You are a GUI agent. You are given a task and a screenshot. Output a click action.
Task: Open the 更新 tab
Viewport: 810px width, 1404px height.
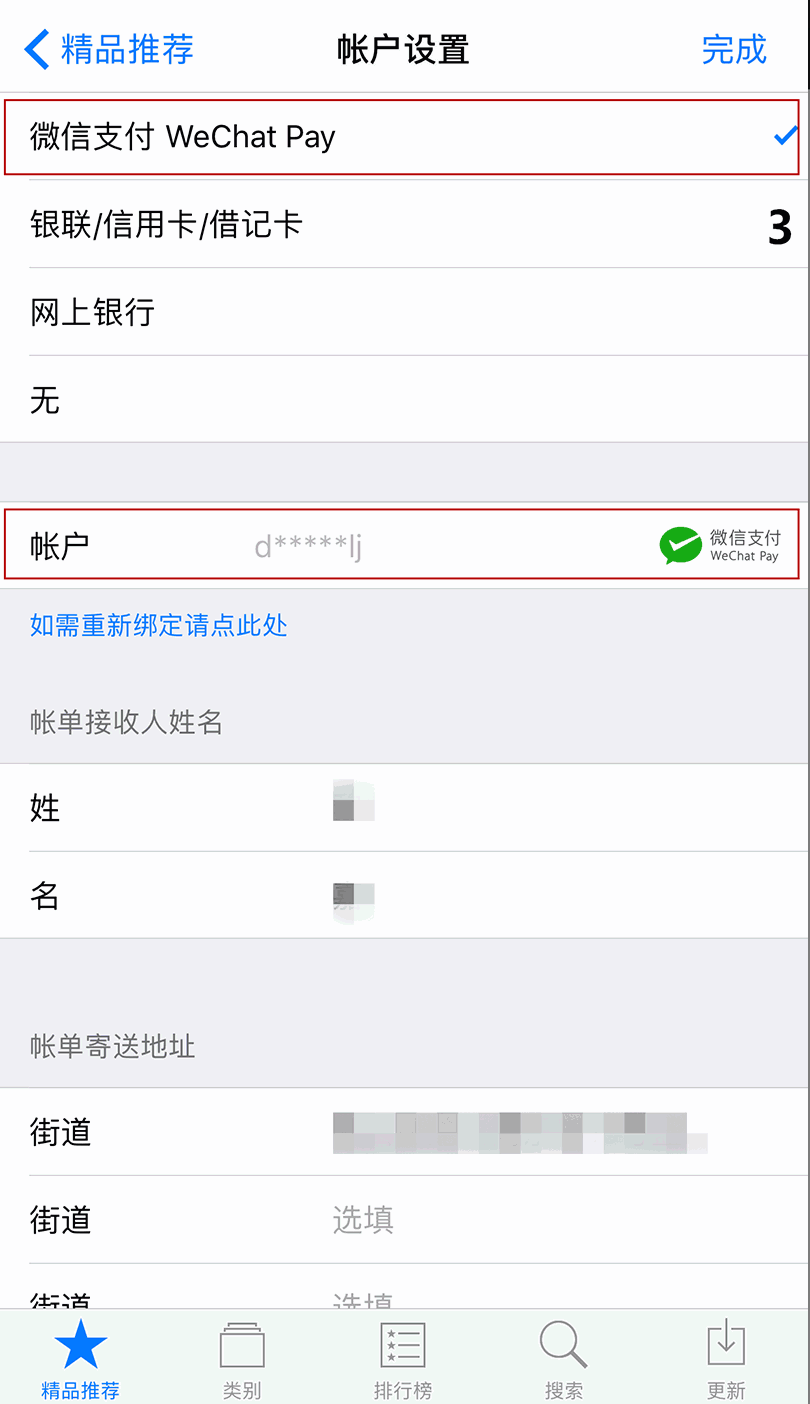726,1360
